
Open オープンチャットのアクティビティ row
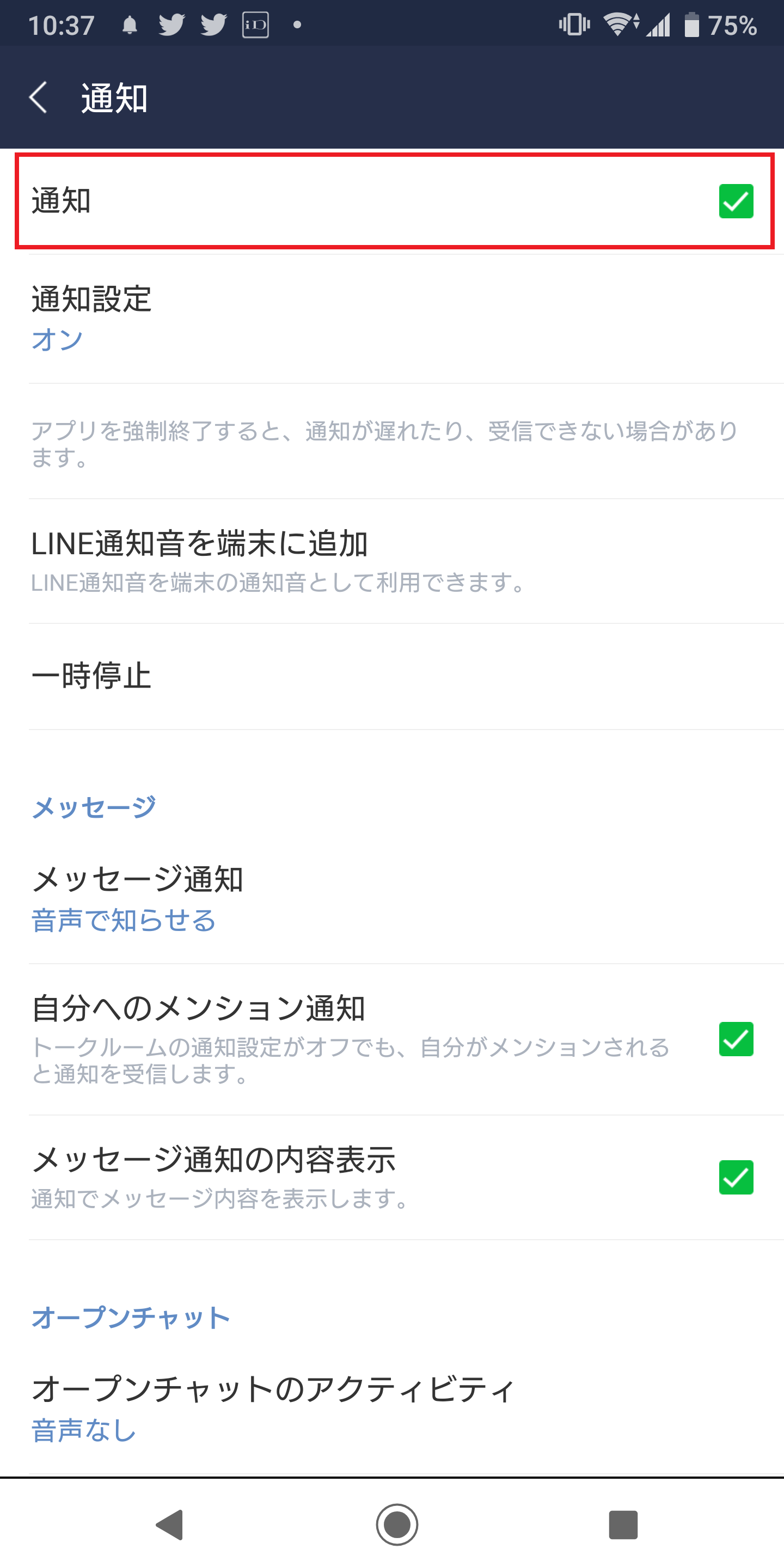click(x=392, y=1408)
